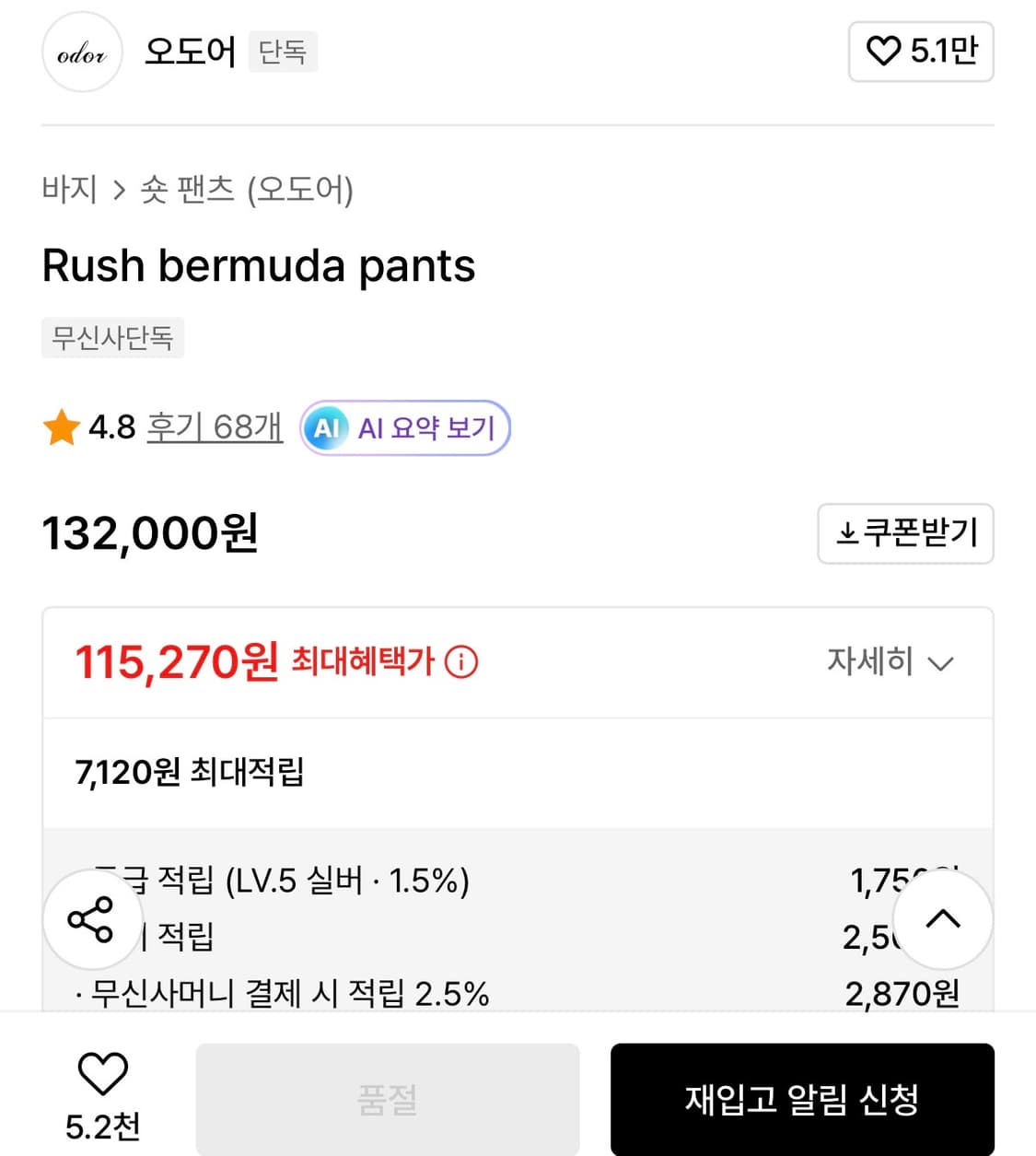1036x1156 pixels.
Task: Click the scroll-to-top arrow circle
Action: coord(942,920)
